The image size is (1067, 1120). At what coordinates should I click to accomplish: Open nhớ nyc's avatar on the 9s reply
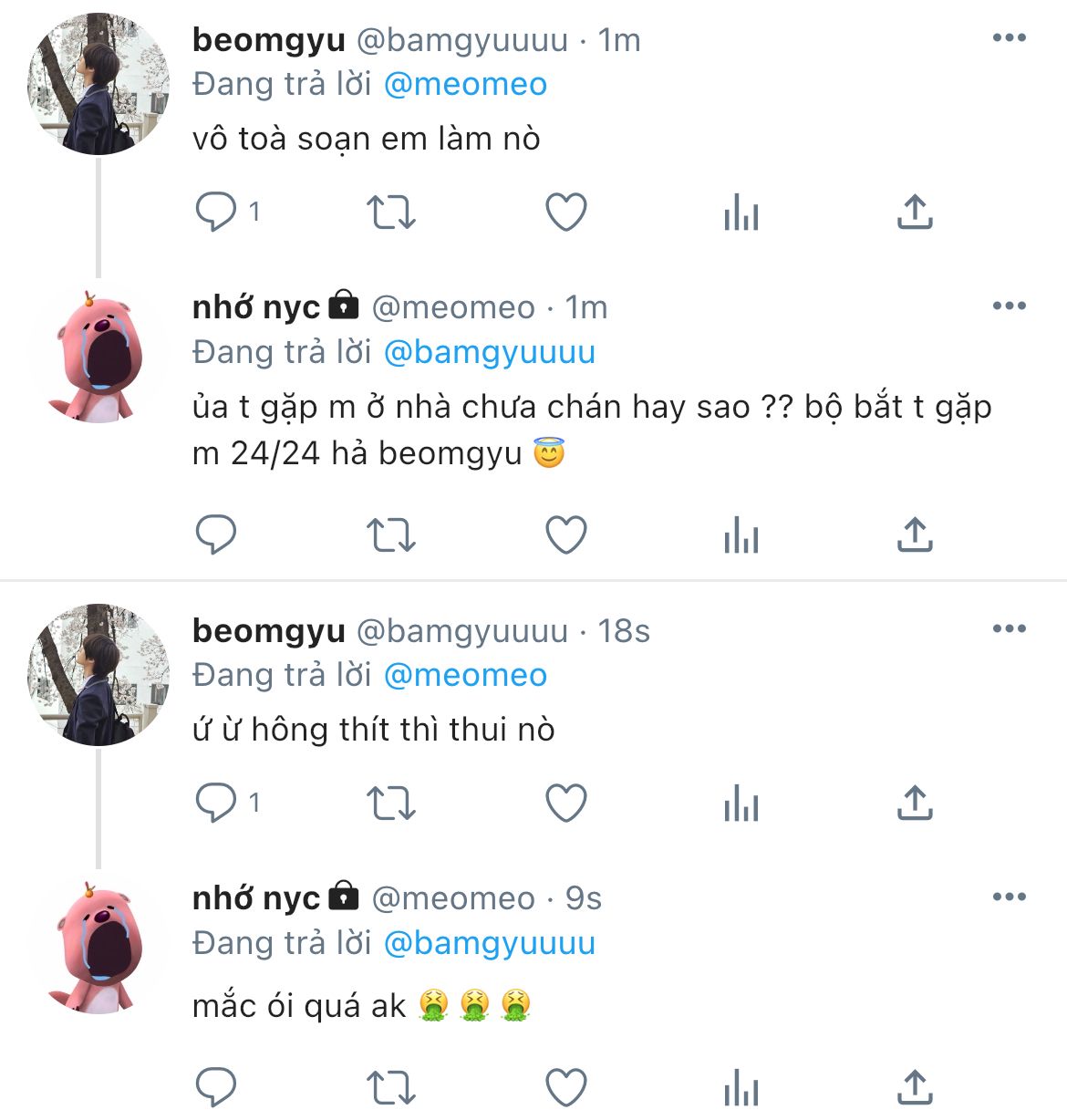pyautogui.click(x=98, y=947)
